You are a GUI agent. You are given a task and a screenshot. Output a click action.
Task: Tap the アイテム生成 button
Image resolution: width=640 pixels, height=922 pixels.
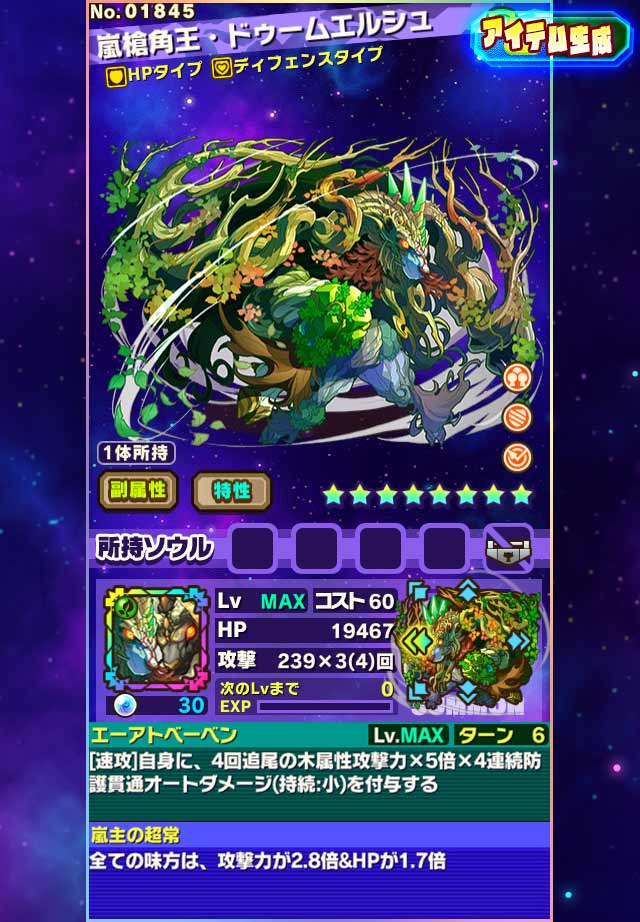point(552,38)
